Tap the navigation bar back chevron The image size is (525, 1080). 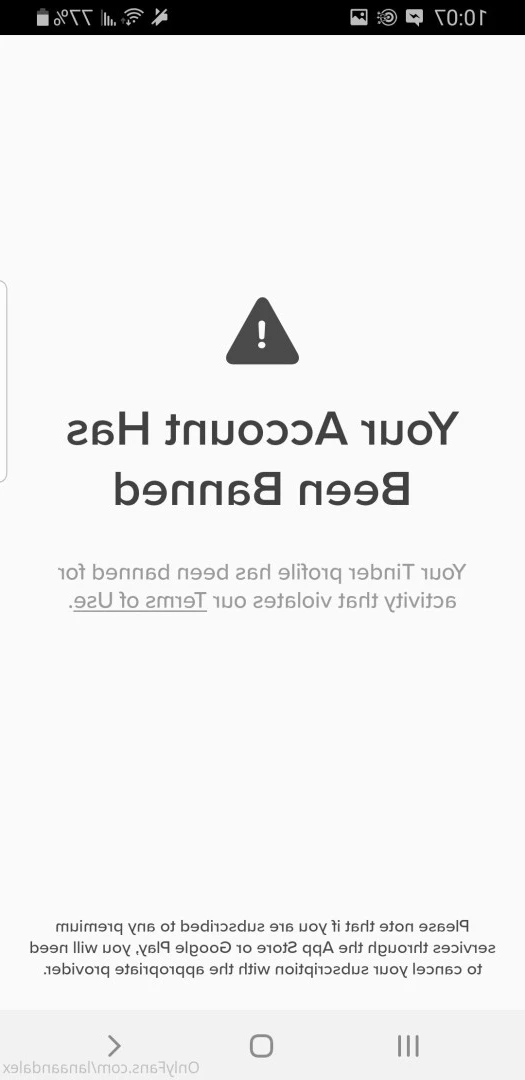point(114,1046)
